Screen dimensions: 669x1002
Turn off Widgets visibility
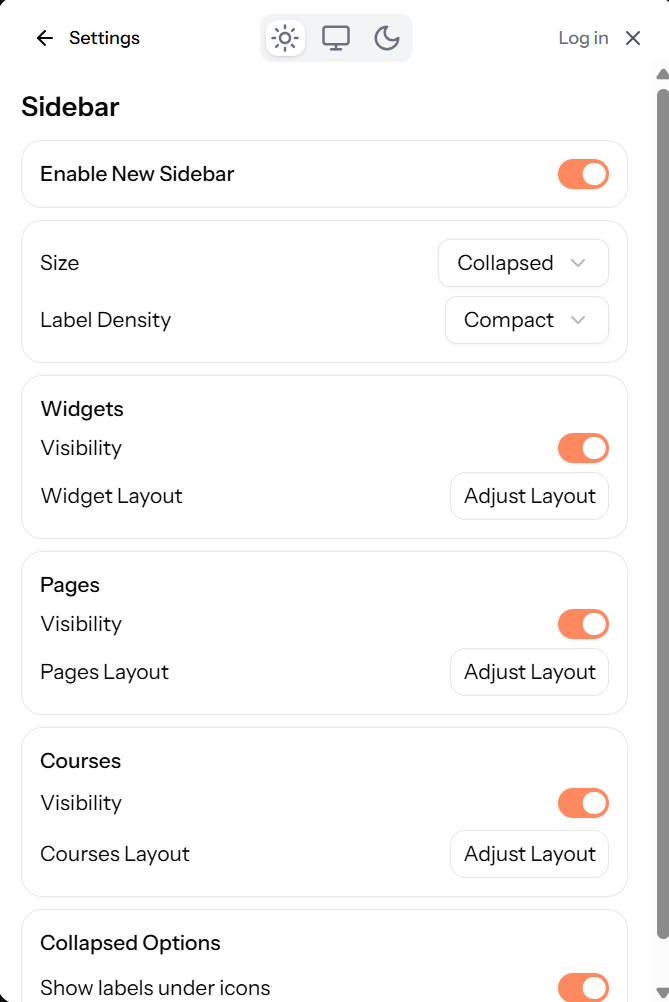click(x=583, y=448)
